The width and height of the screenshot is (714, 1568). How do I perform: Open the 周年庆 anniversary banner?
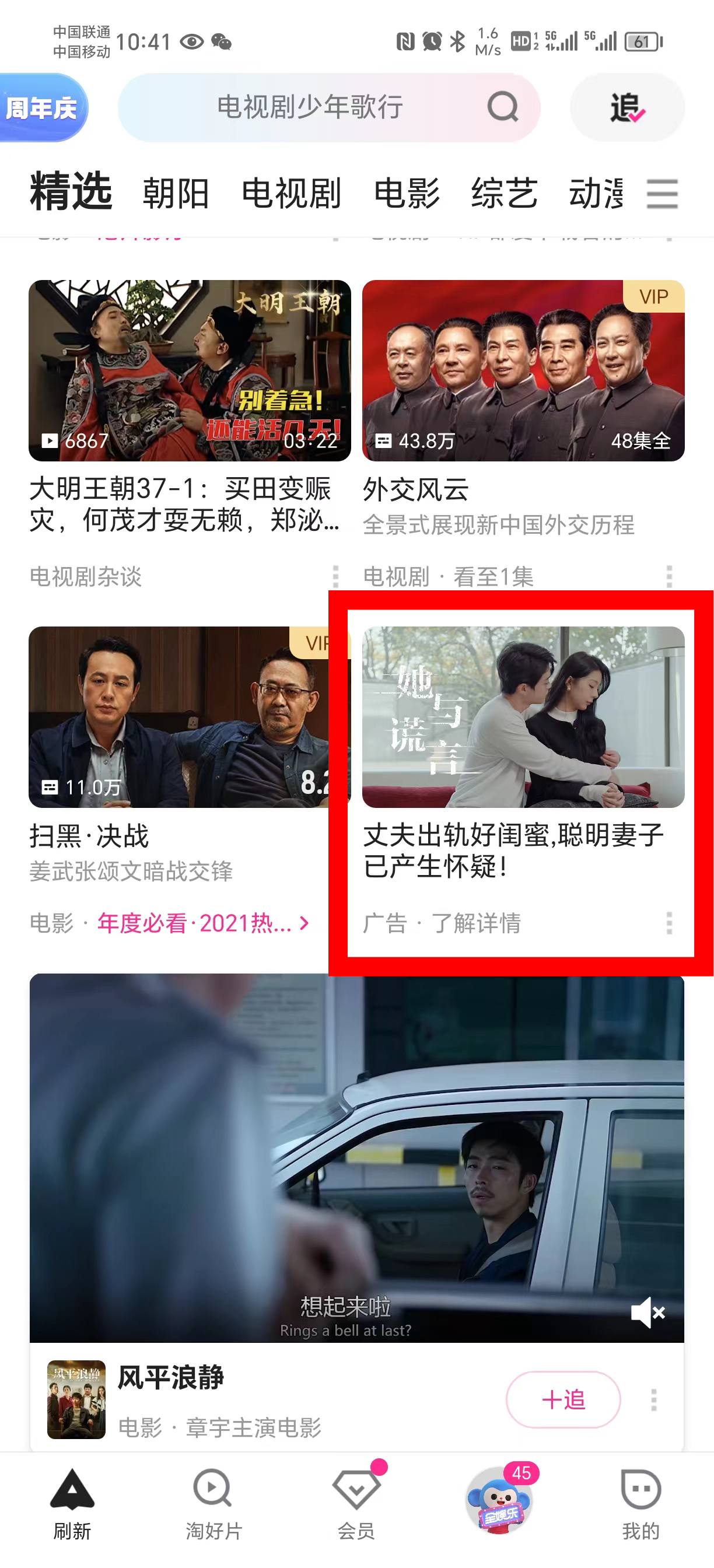[x=41, y=108]
